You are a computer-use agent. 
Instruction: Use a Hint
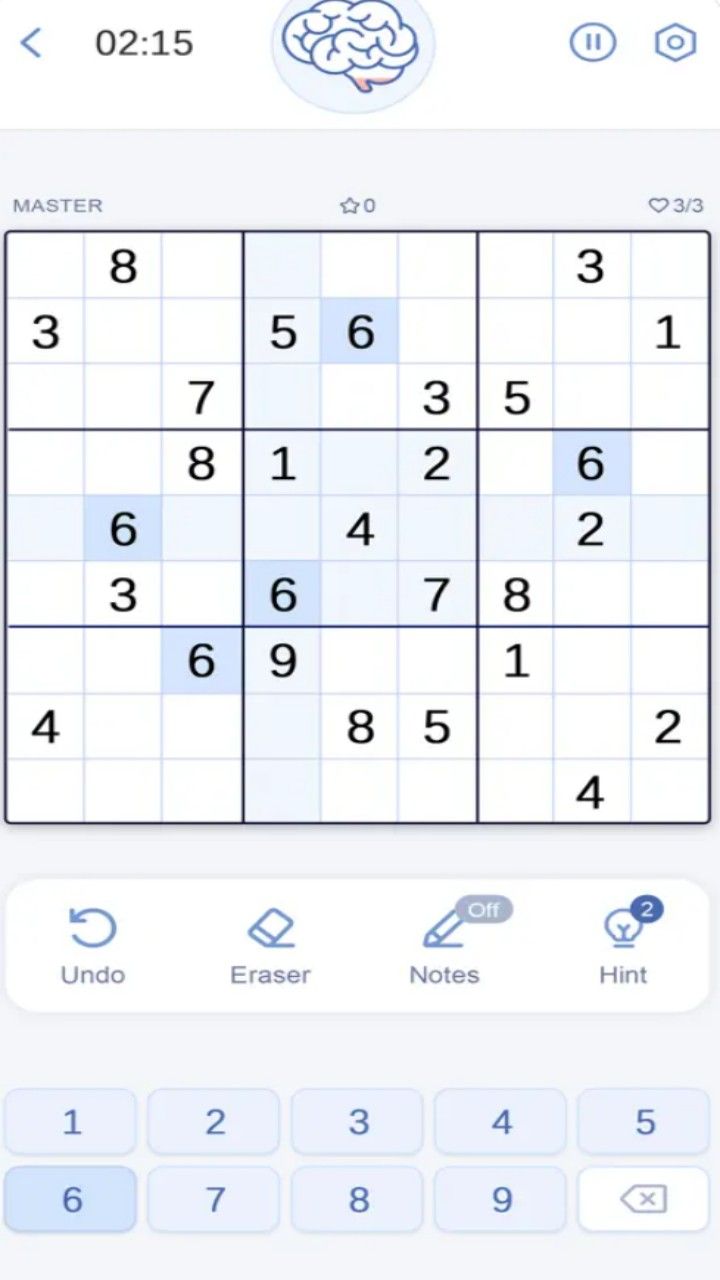pos(623,946)
